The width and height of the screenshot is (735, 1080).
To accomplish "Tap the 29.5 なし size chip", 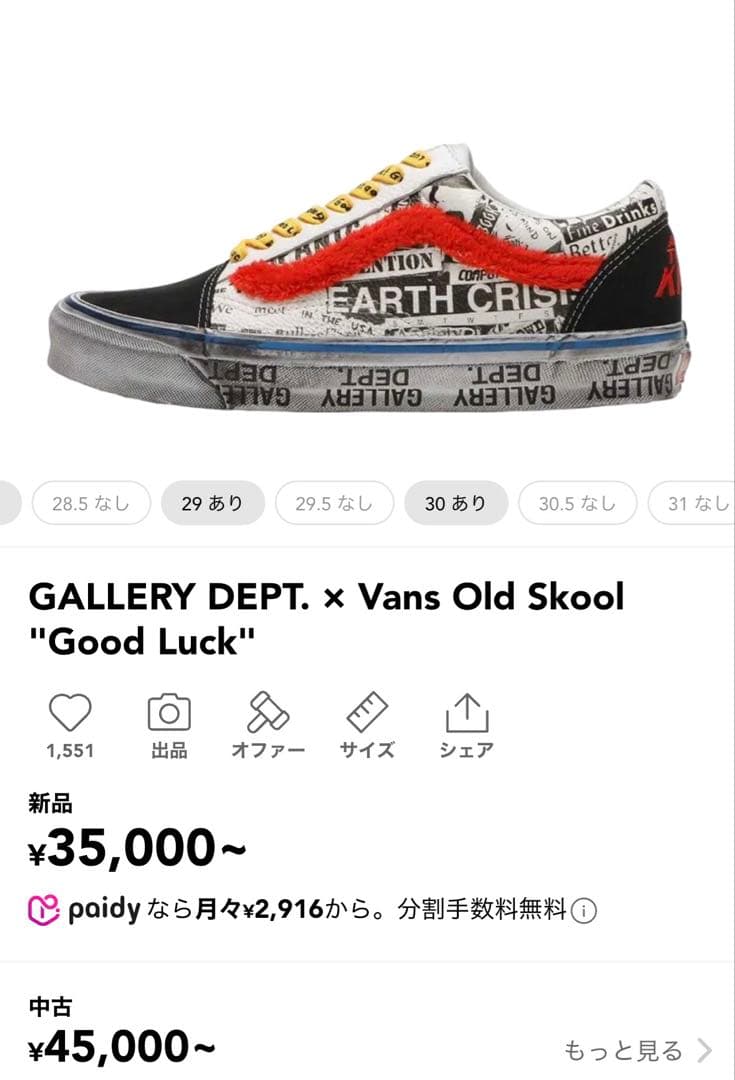I will [334, 503].
